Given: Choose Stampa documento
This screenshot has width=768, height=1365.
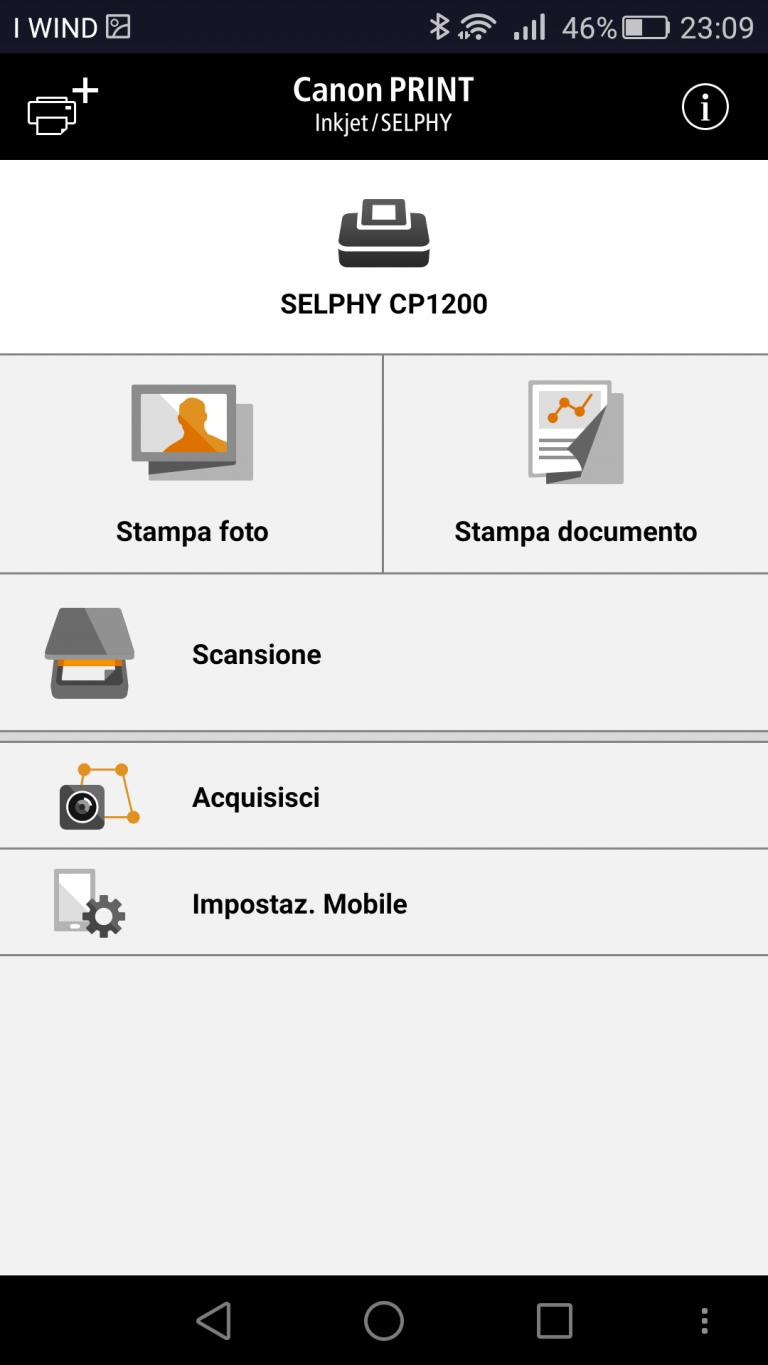Looking at the screenshot, I should (x=576, y=464).
